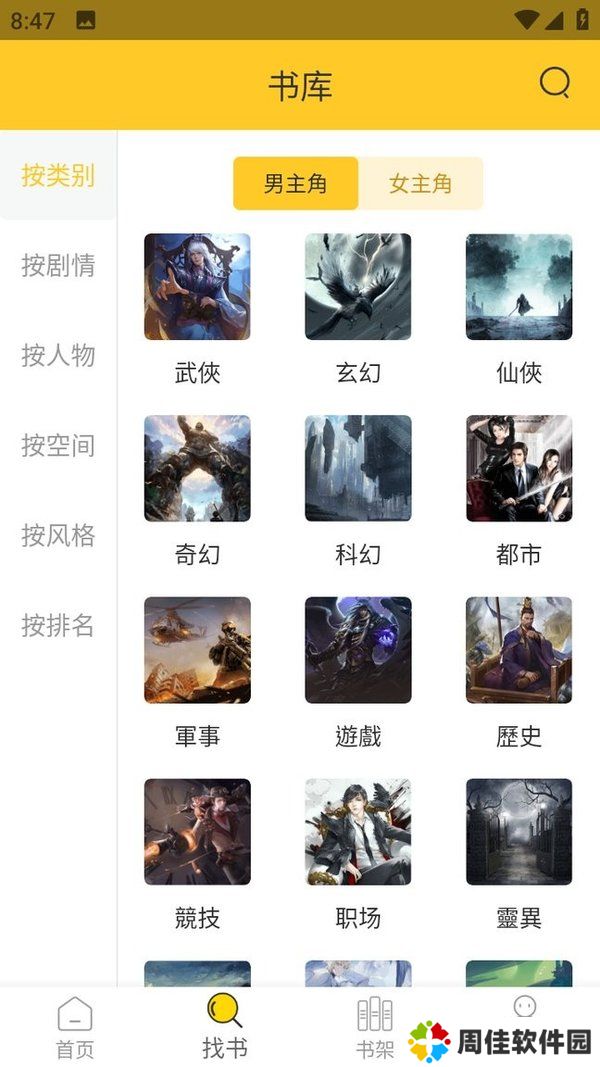Image resolution: width=600 pixels, height=1067 pixels.
Task: Open the 職场 genre tile
Action: [358, 833]
